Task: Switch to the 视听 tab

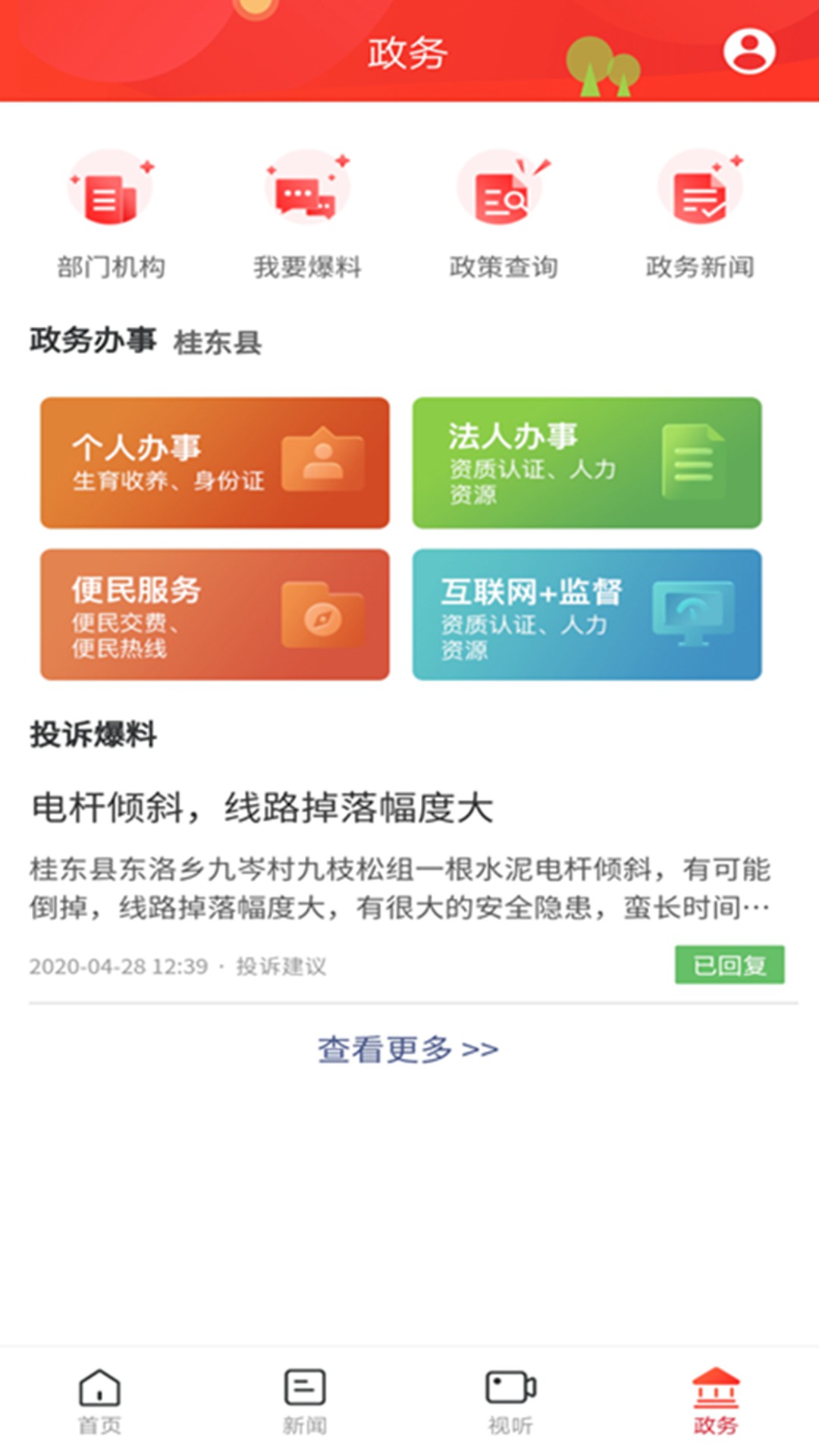Action: point(510,1401)
